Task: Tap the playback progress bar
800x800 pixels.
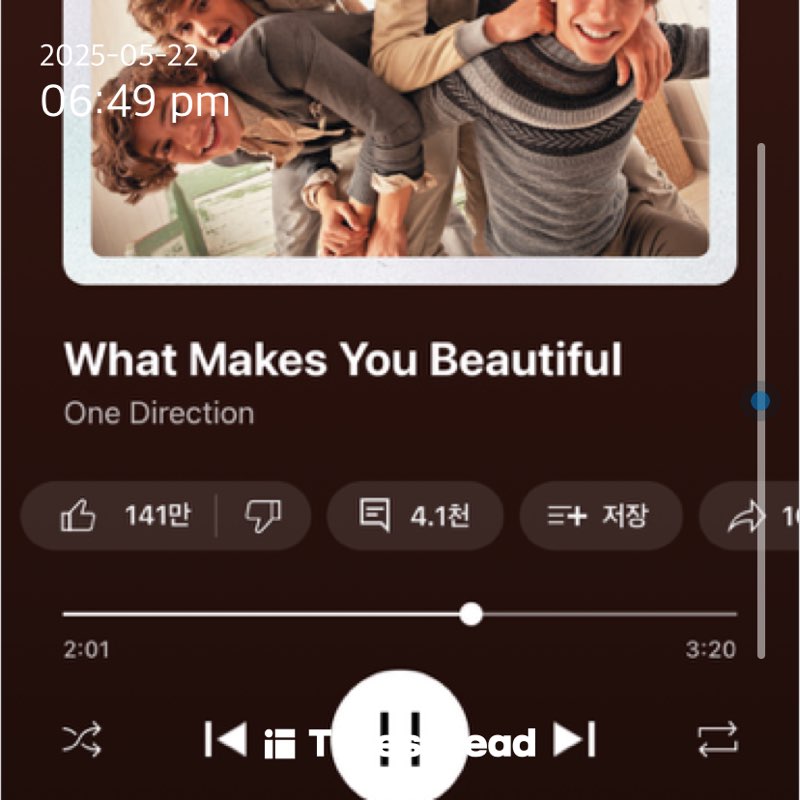Action: click(x=400, y=614)
